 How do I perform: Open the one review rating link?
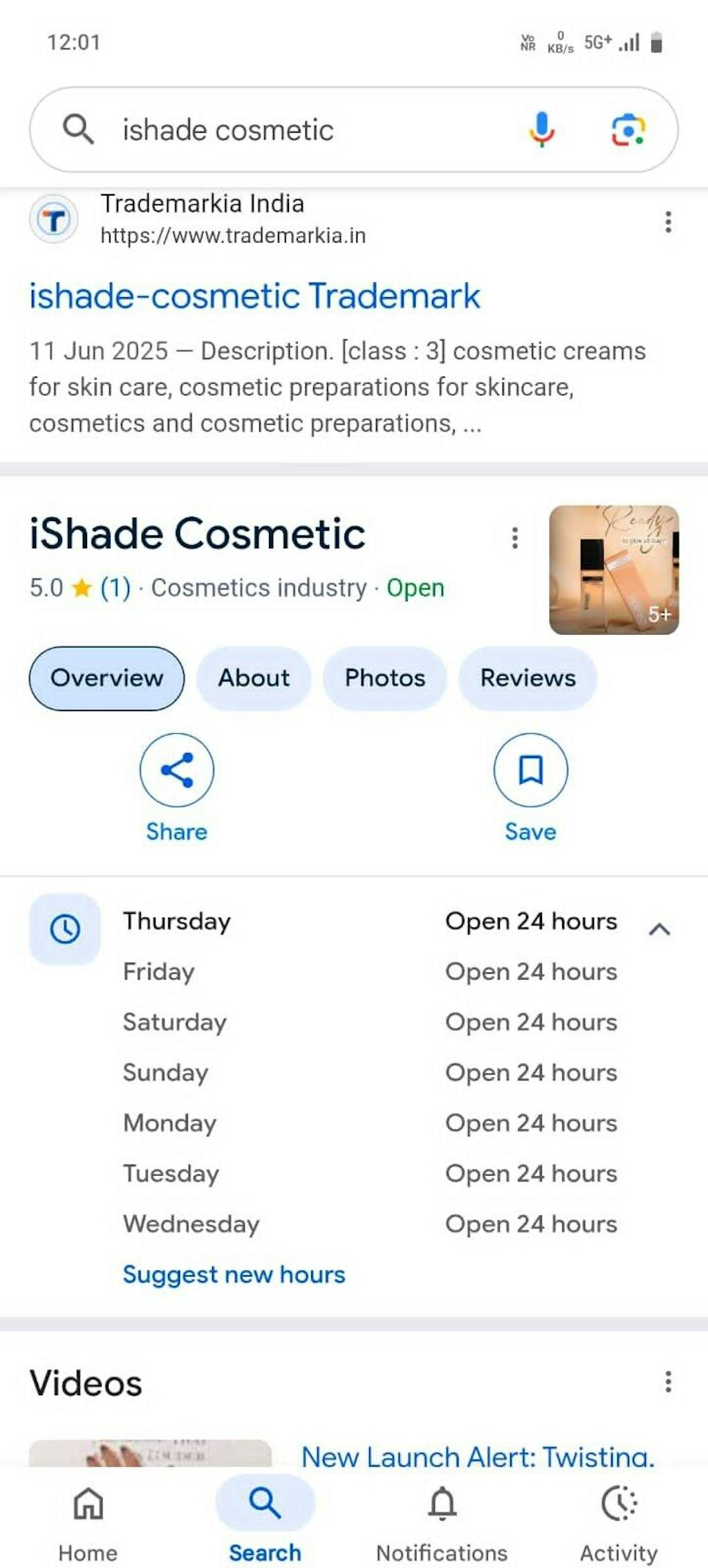115,588
